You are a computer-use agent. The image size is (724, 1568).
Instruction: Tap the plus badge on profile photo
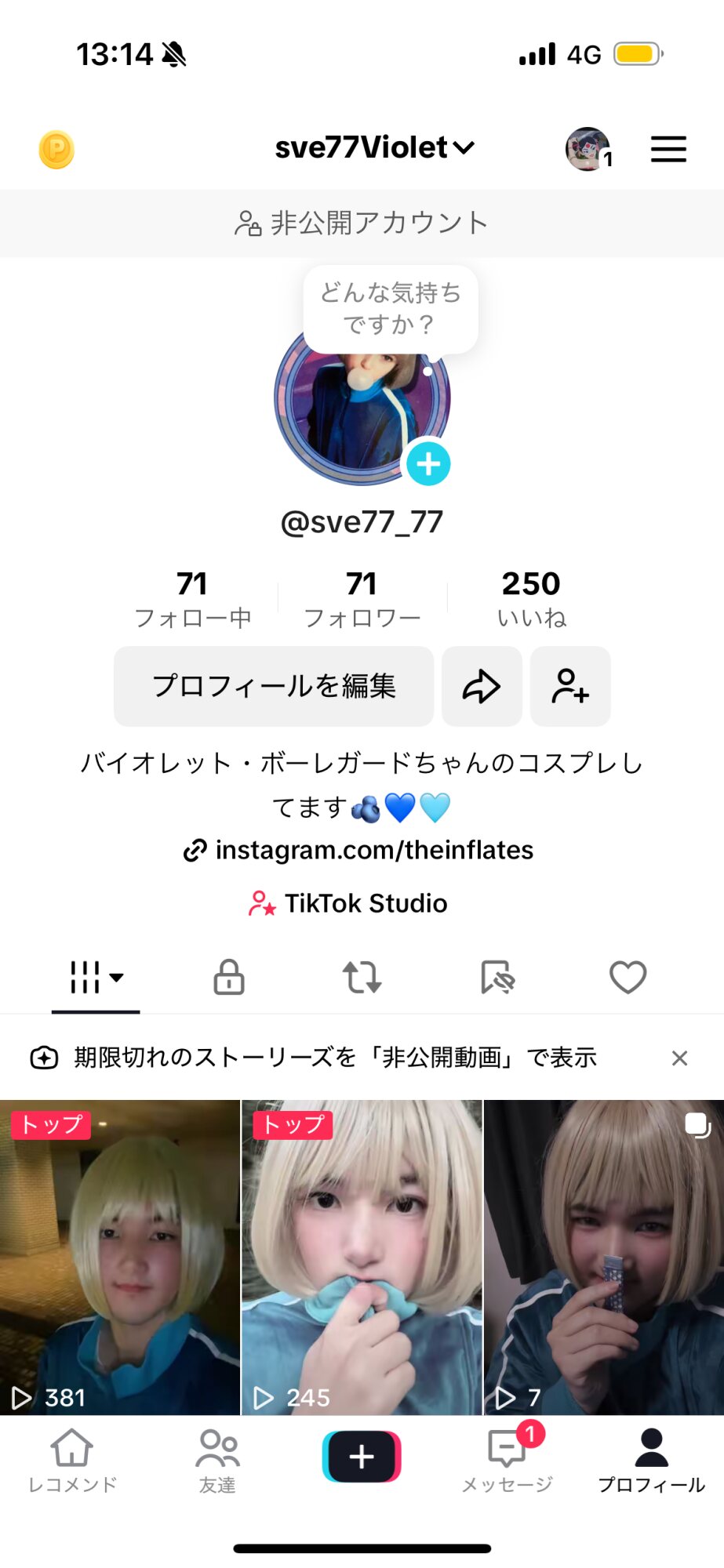[x=428, y=464]
